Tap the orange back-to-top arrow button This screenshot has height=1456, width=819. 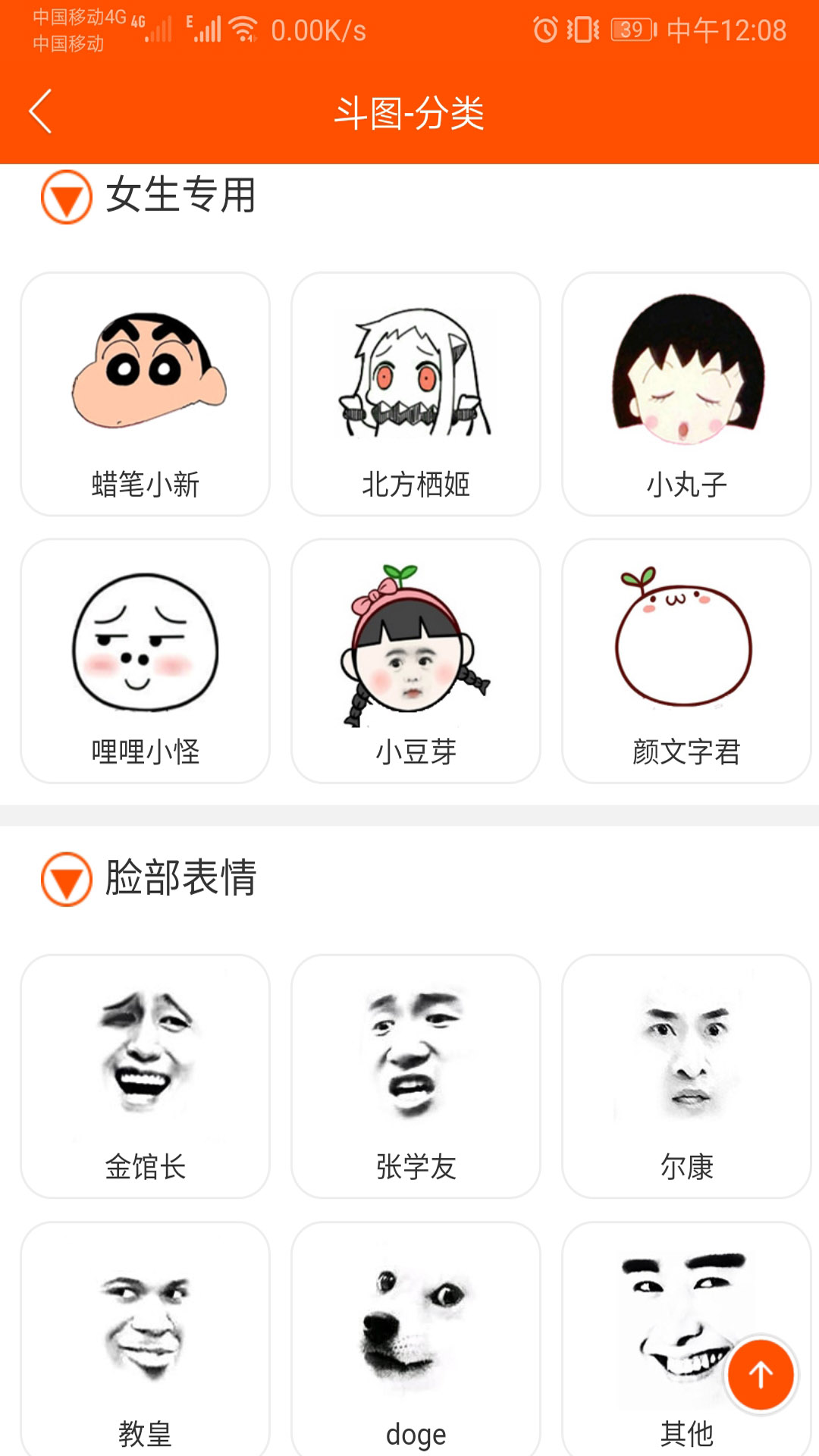click(x=761, y=1374)
